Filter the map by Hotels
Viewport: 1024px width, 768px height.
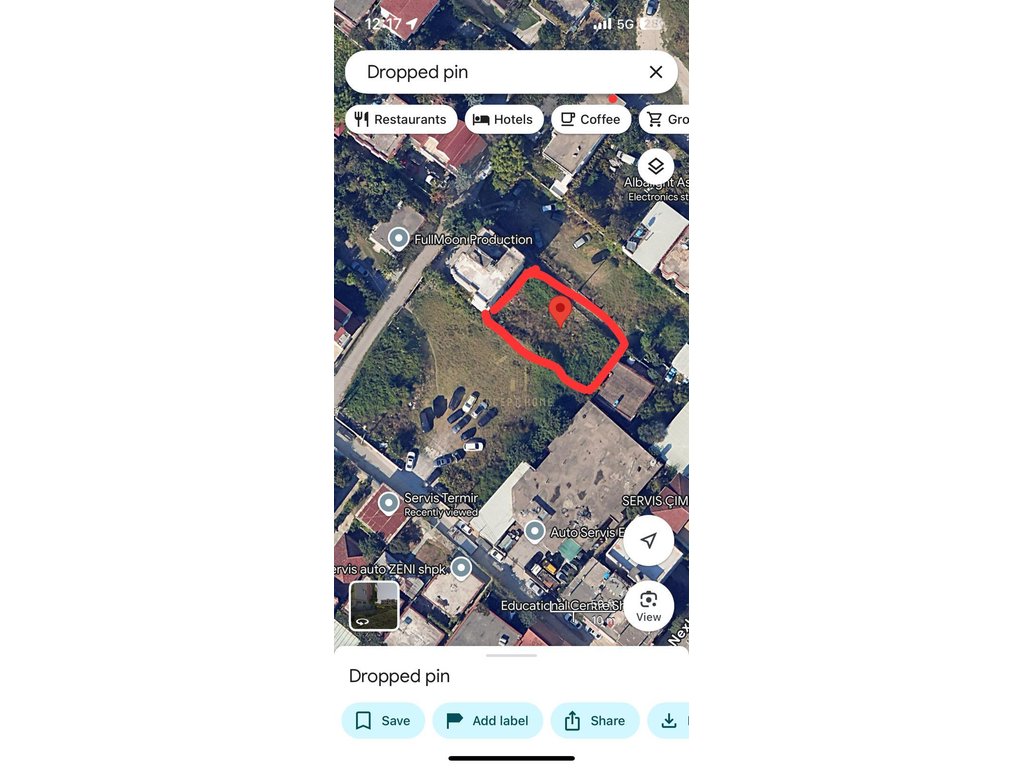click(504, 120)
